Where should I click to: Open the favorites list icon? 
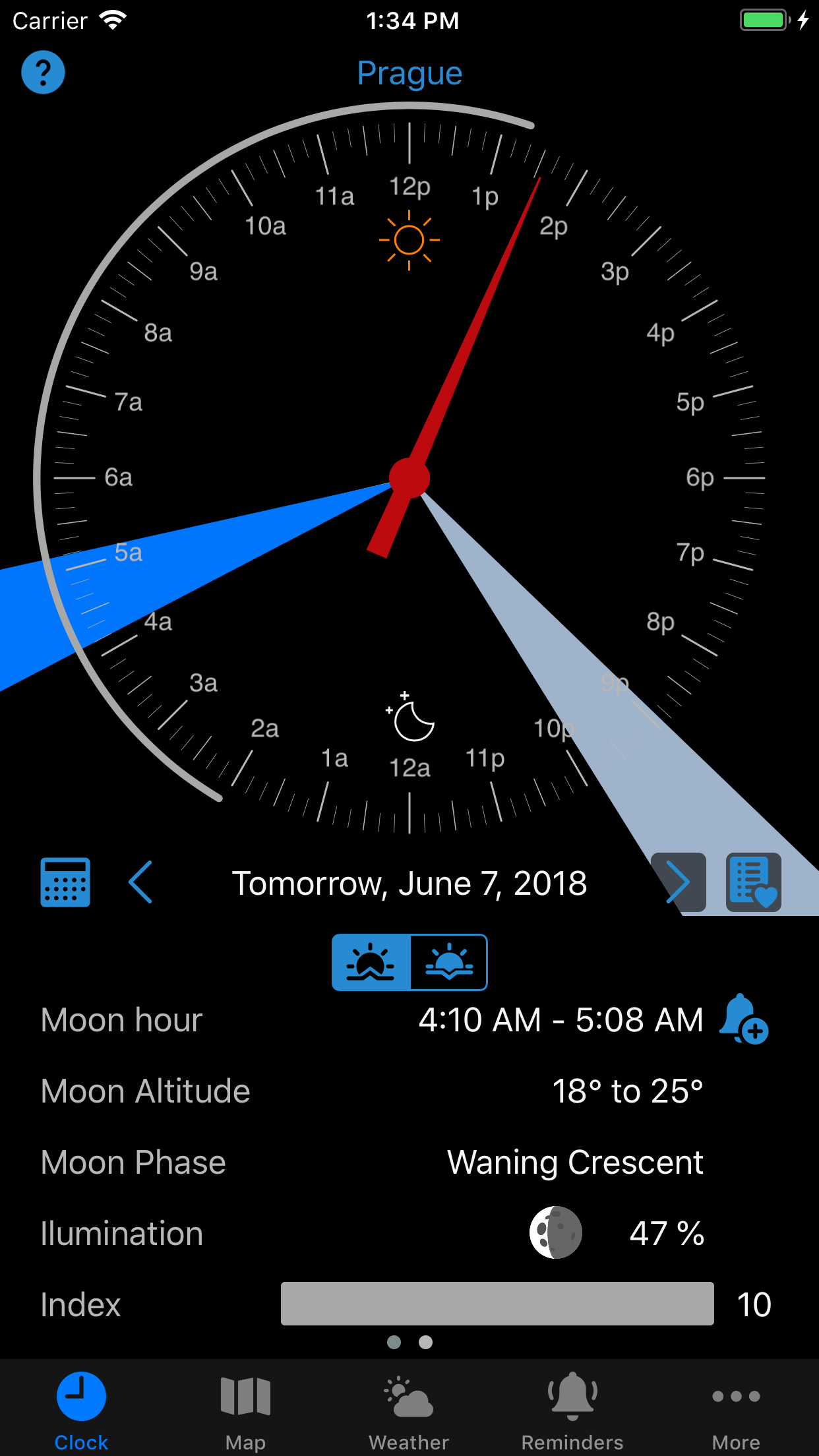point(754,882)
